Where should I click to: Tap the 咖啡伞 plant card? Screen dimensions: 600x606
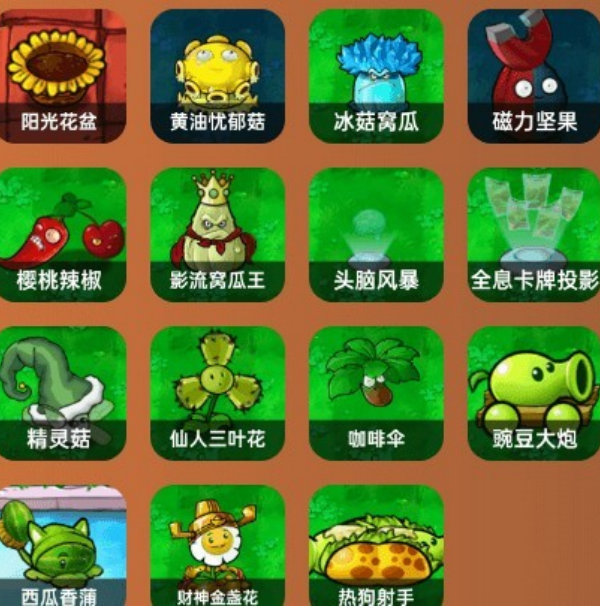pos(376,392)
